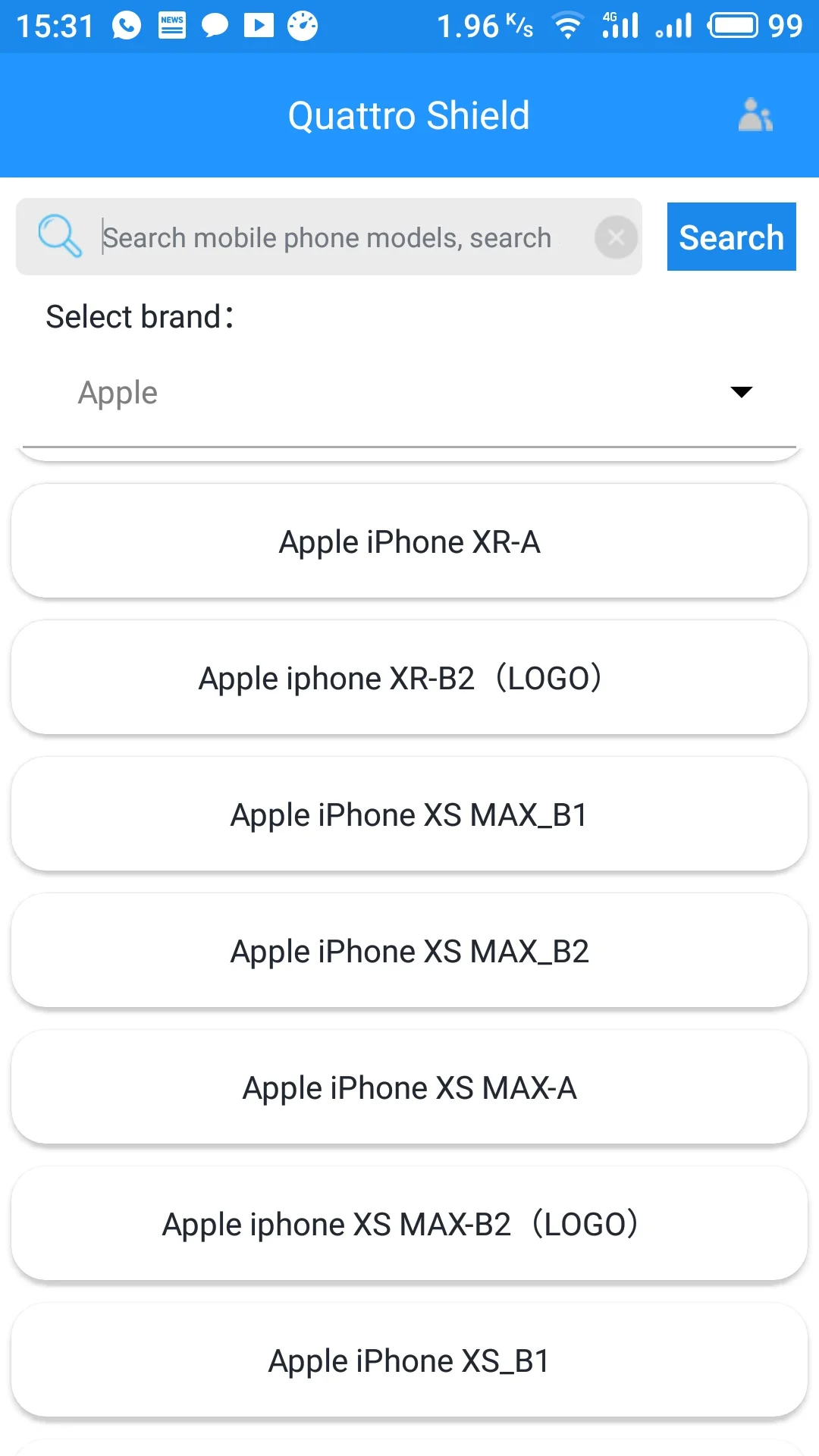Viewport: 819px width, 1456px height.
Task: Select Apple iPhone XR-A
Action: [409, 541]
